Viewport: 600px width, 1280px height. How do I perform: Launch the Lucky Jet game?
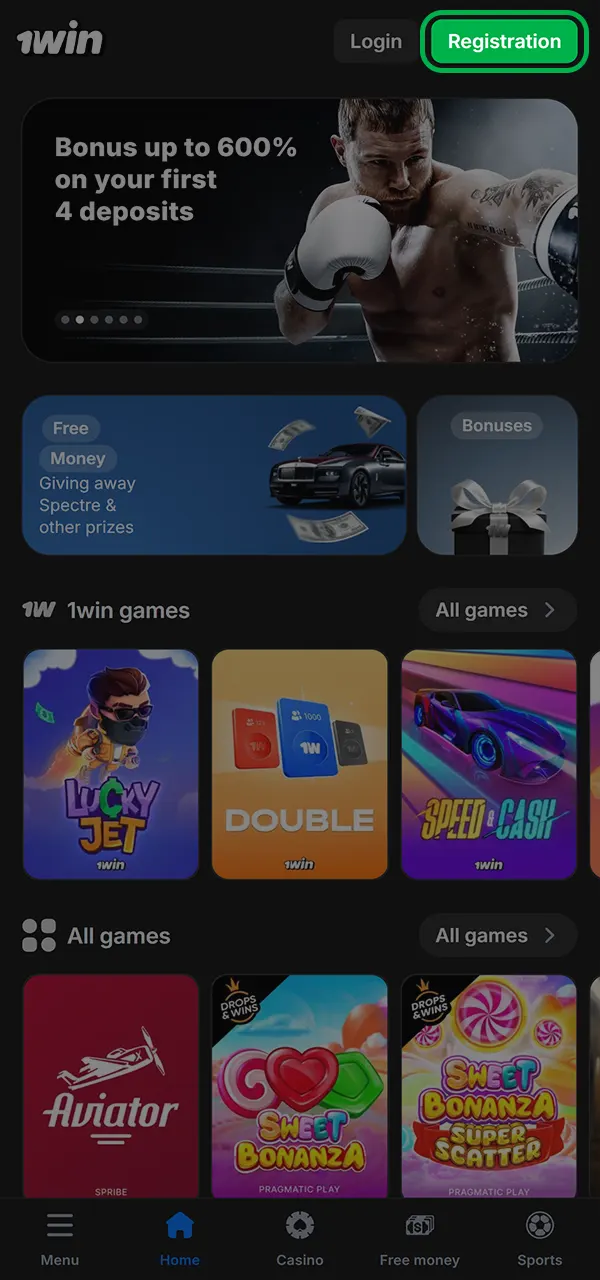click(x=111, y=764)
